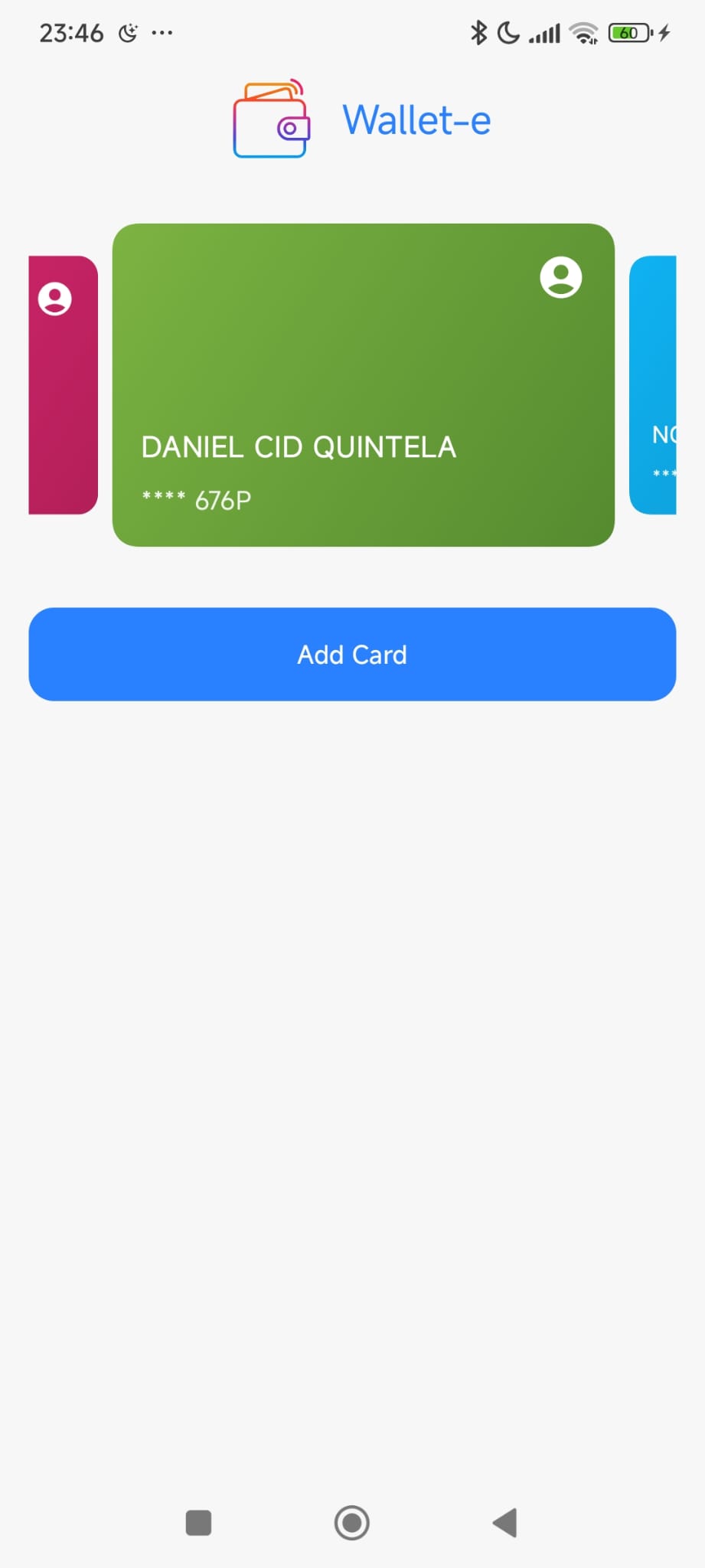Tap the recent apps square button

198,1524
